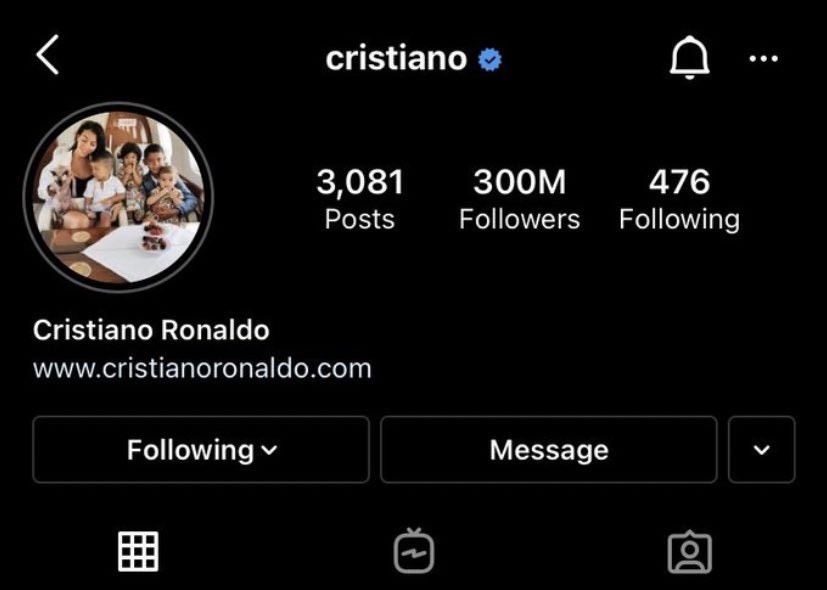The width and height of the screenshot is (827, 590).
Task: Open the notifications bell for cristiano
Action: (689, 58)
